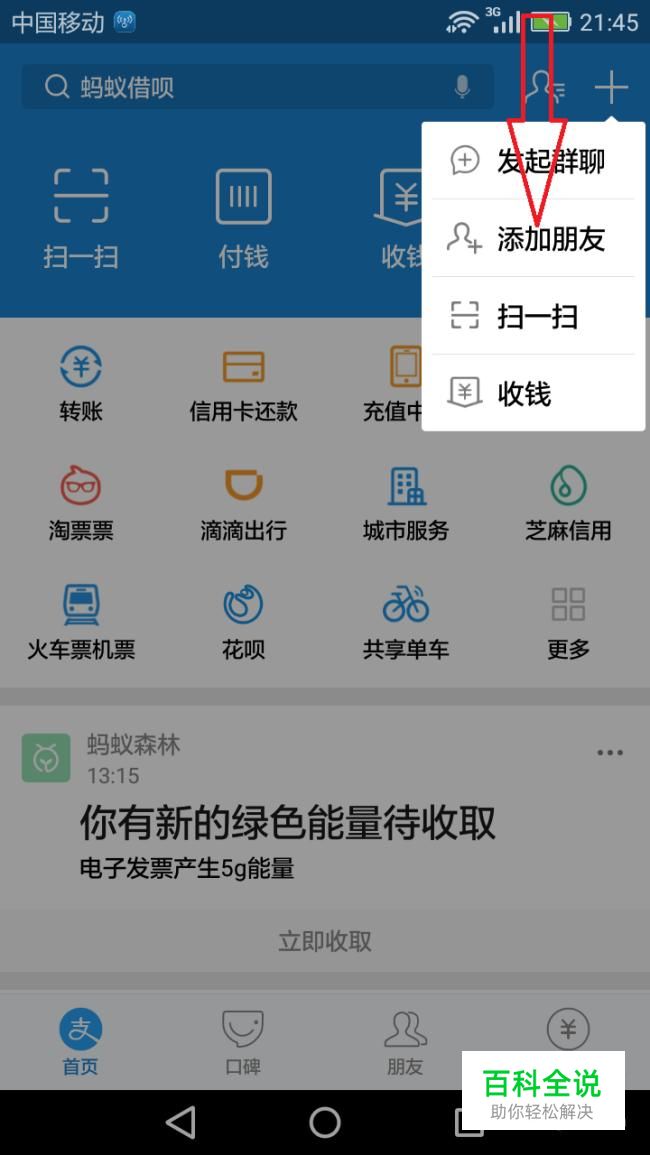650x1155 pixels.
Task: Open 信用卡还款 service
Action: 243,383
